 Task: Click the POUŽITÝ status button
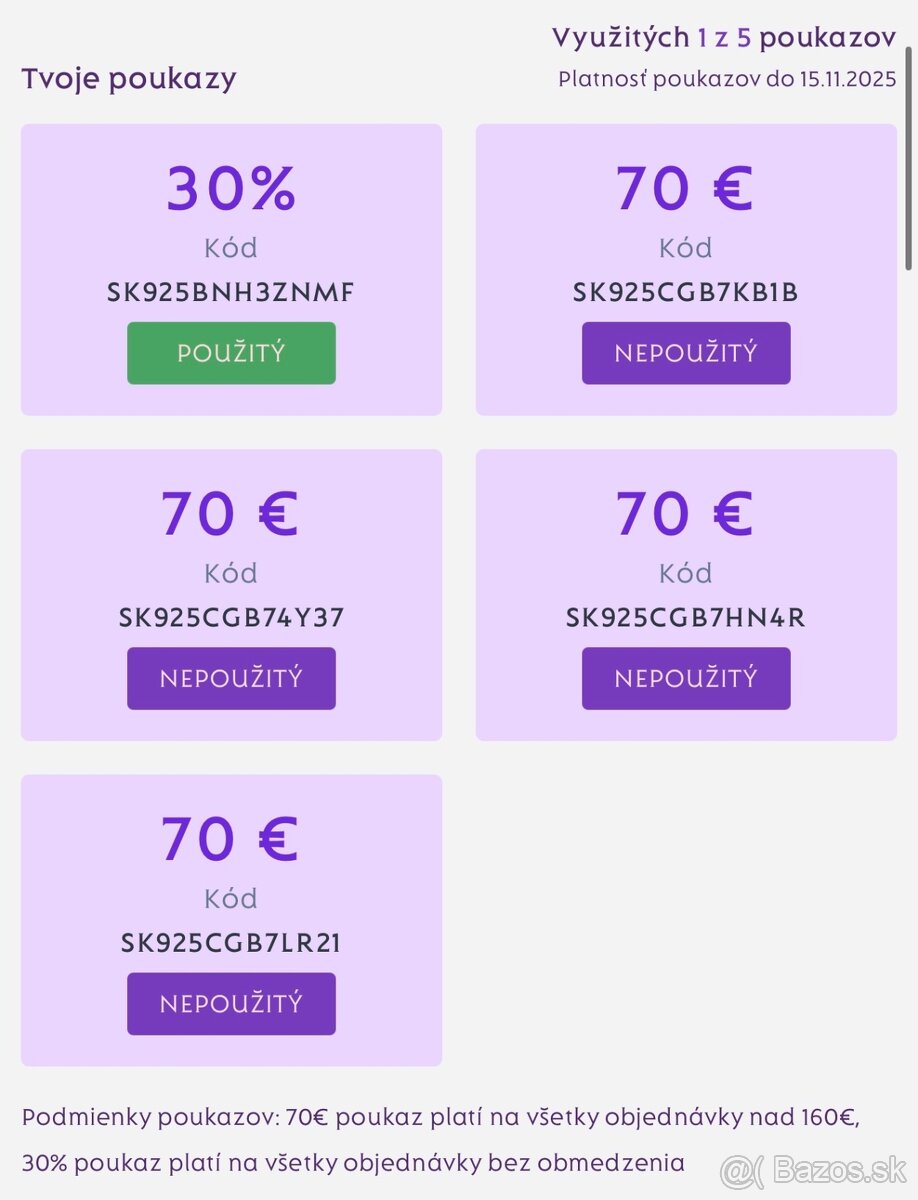[x=231, y=353]
